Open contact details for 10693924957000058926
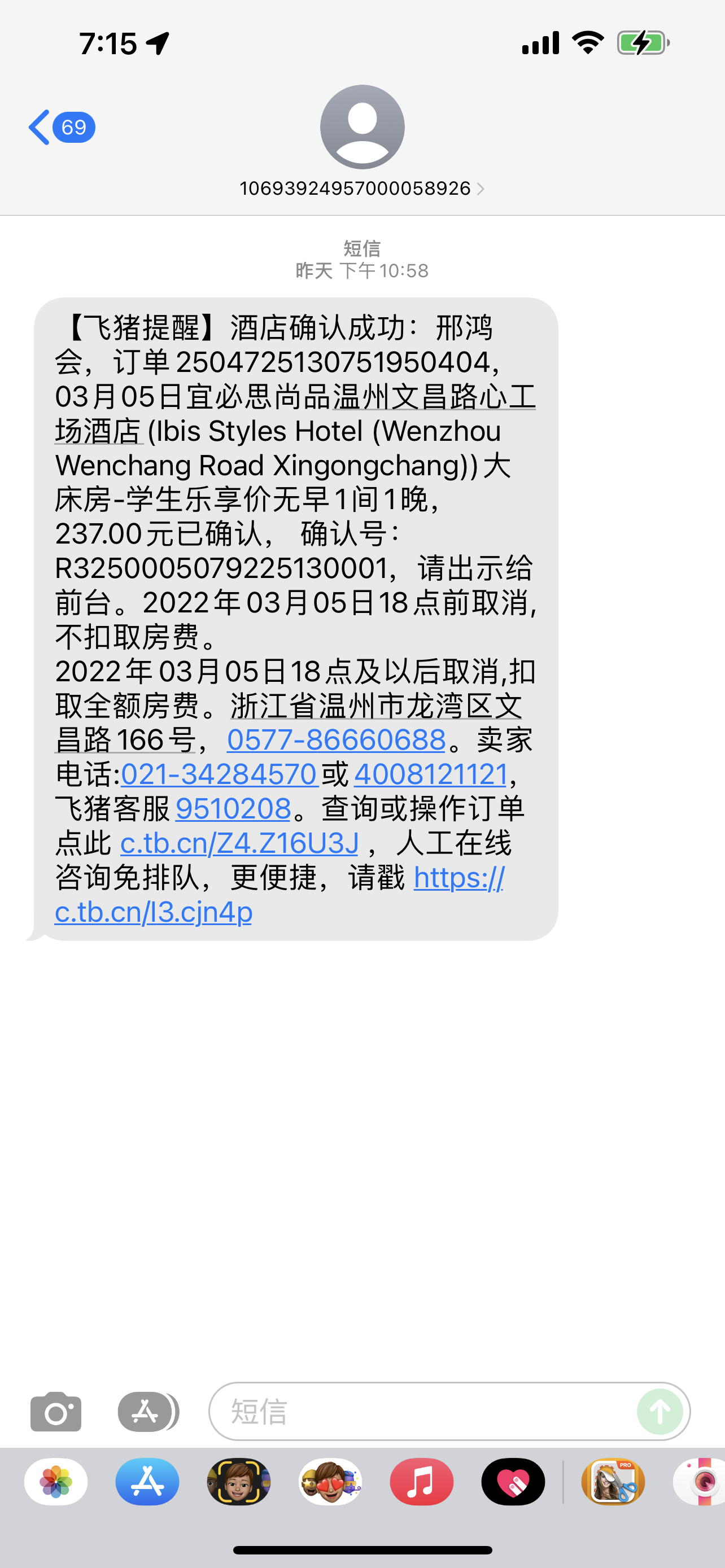This screenshot has width=725, height=1568. [361, 189]
